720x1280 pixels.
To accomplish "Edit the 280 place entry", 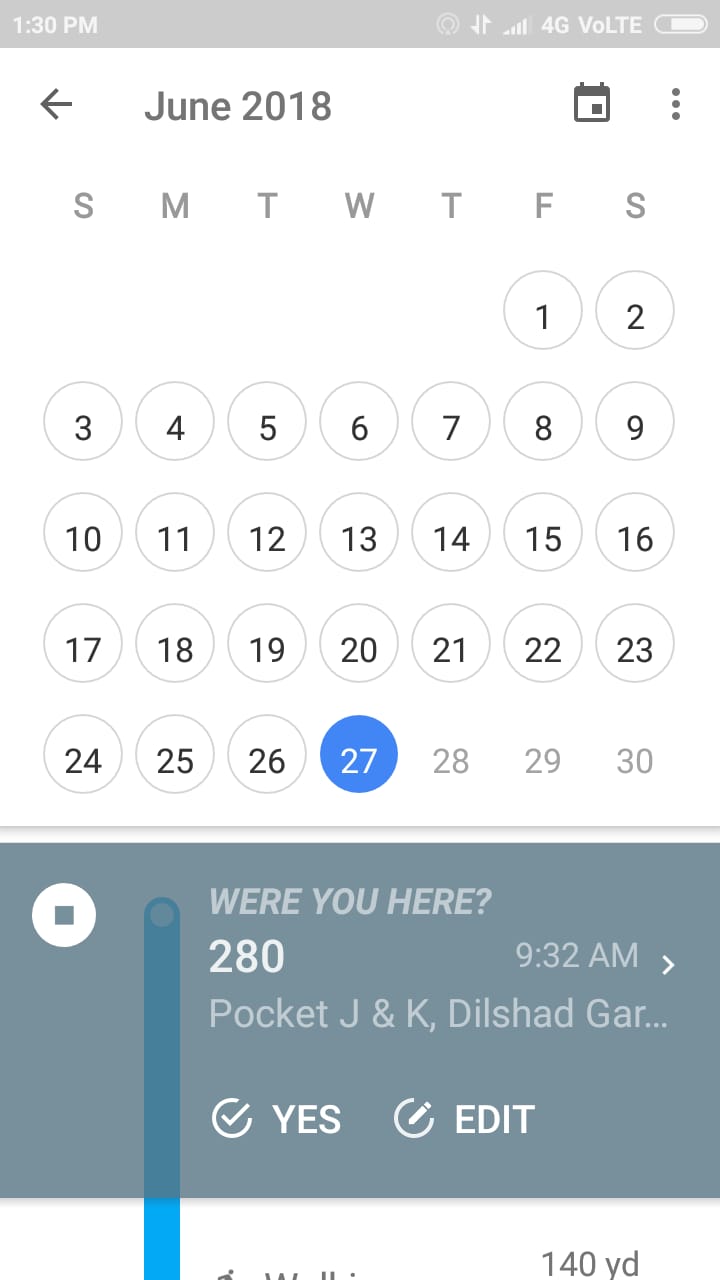I will (x=465, y=1119).
